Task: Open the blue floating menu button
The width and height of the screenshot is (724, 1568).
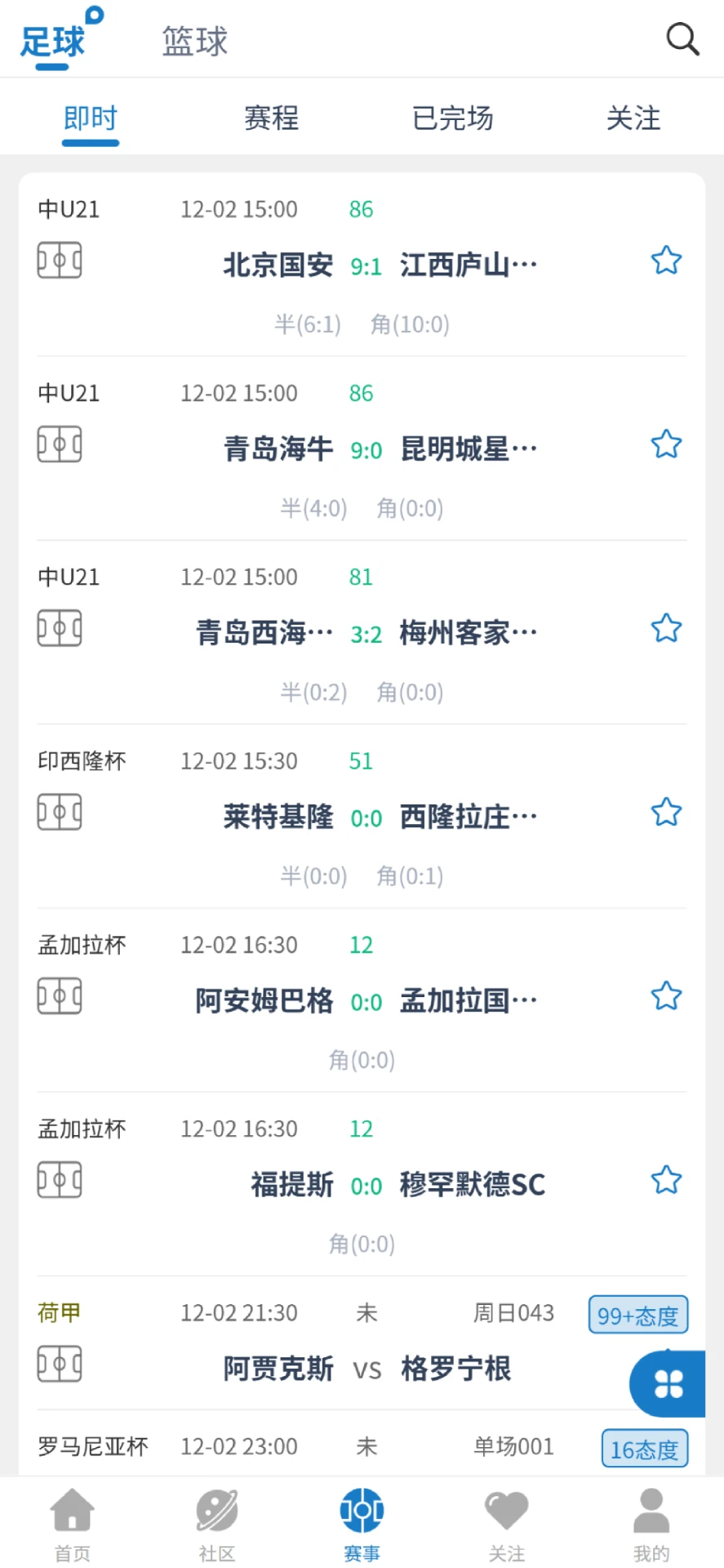Action: pyautogui.click(x=668, y=1383)
